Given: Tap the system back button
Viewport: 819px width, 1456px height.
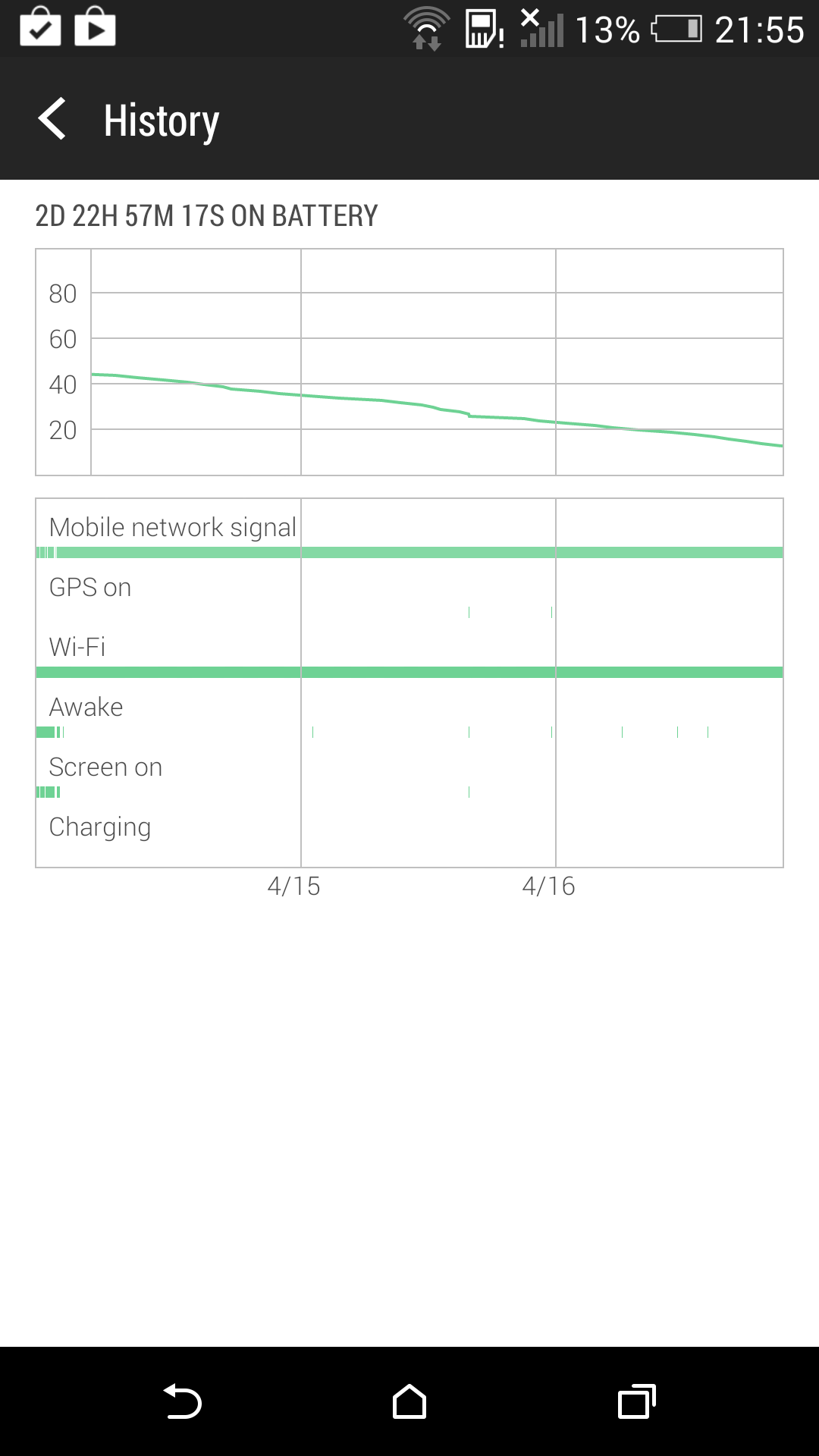Looking at the screenshot, I should pos(182,1401).
